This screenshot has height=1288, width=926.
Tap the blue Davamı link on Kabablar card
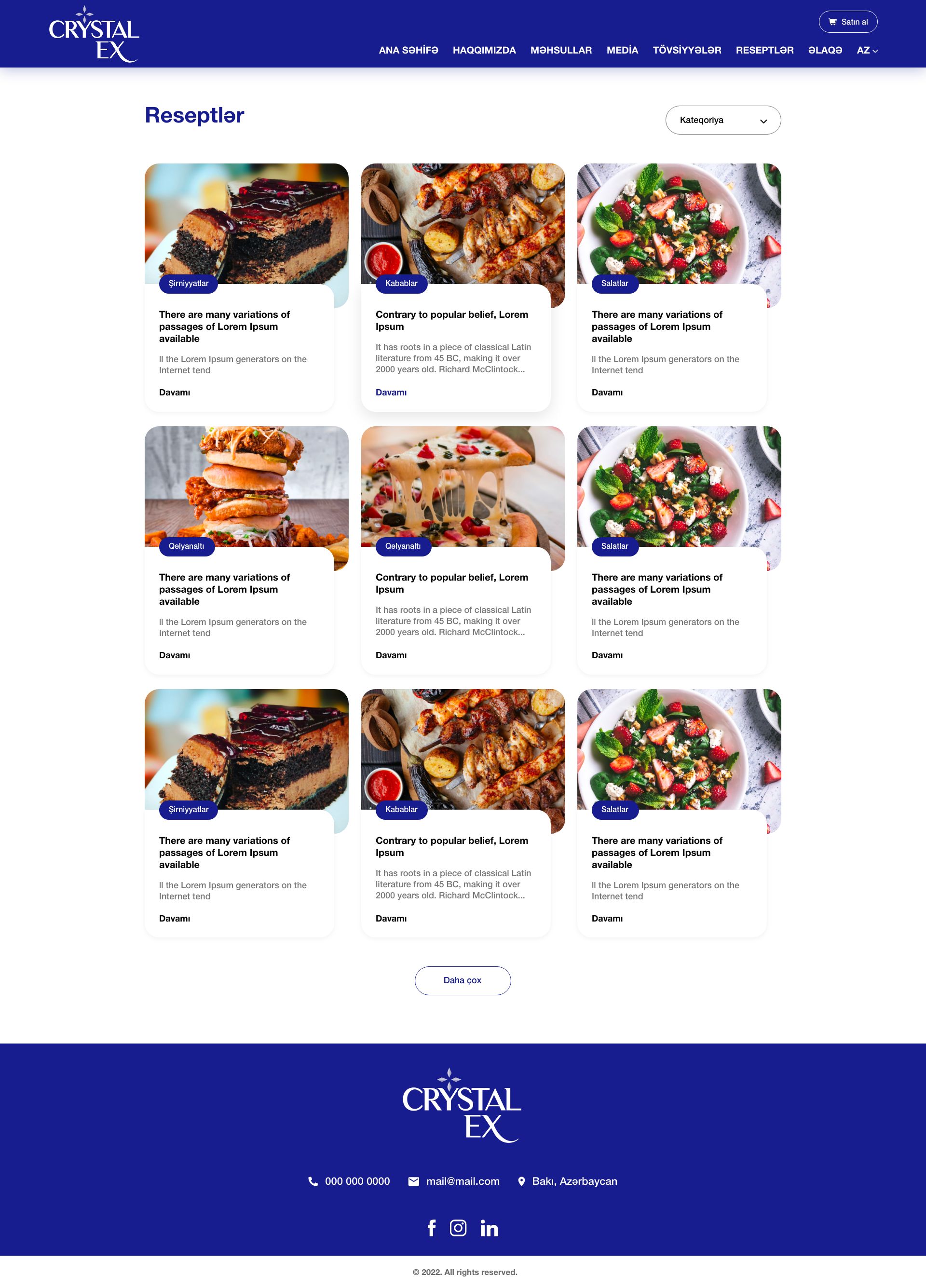tap(391, 393)
